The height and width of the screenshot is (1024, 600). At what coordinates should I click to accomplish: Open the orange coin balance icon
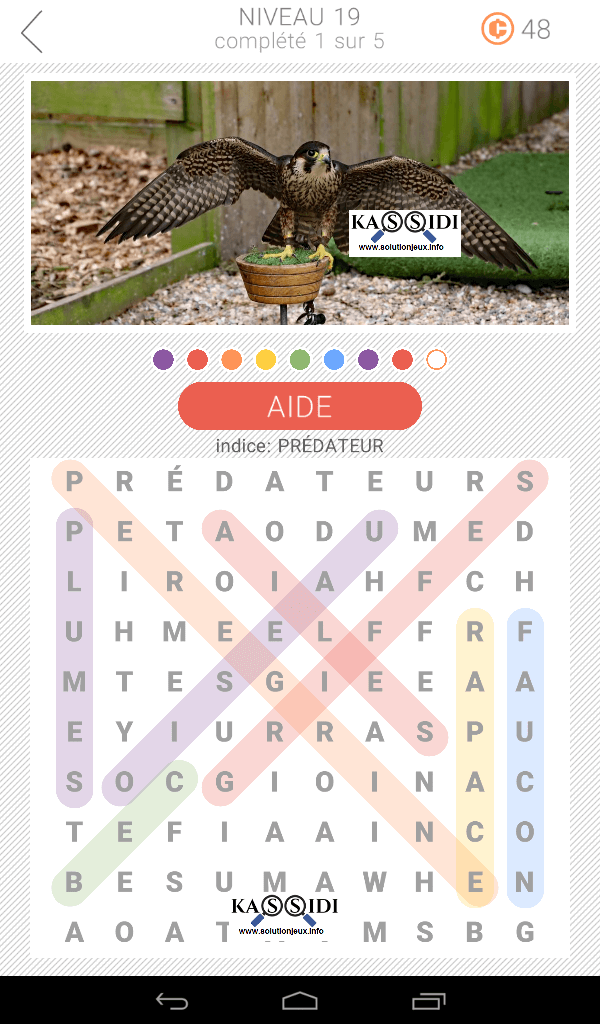click(x=497, y=29)
